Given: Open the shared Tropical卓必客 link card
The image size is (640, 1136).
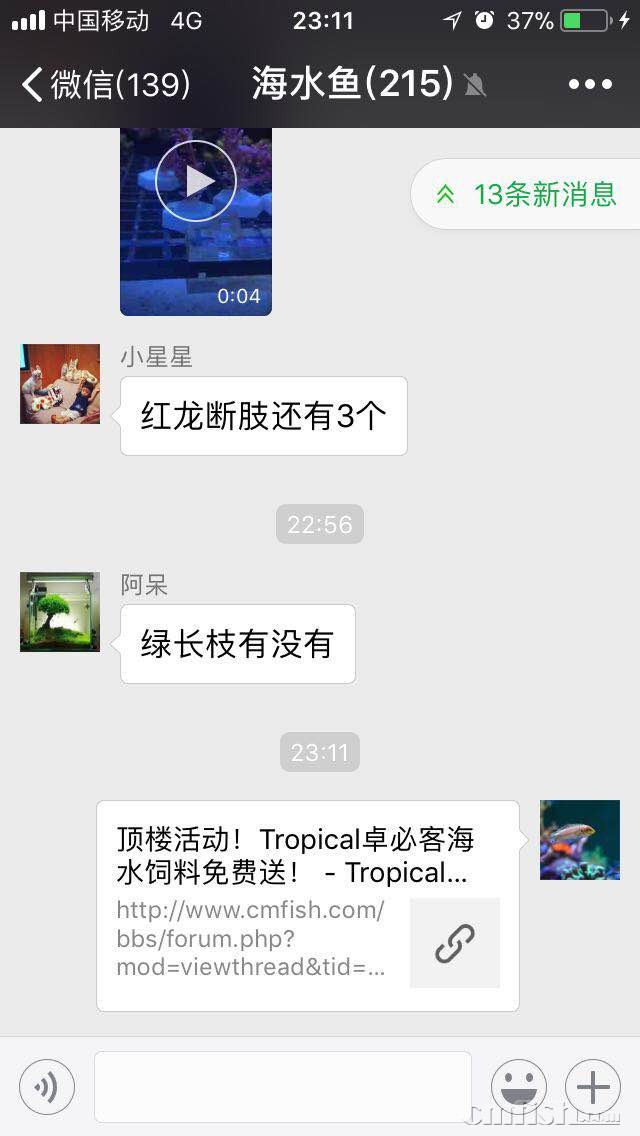Looking at the screenshot, I should (x=308, y=906).
